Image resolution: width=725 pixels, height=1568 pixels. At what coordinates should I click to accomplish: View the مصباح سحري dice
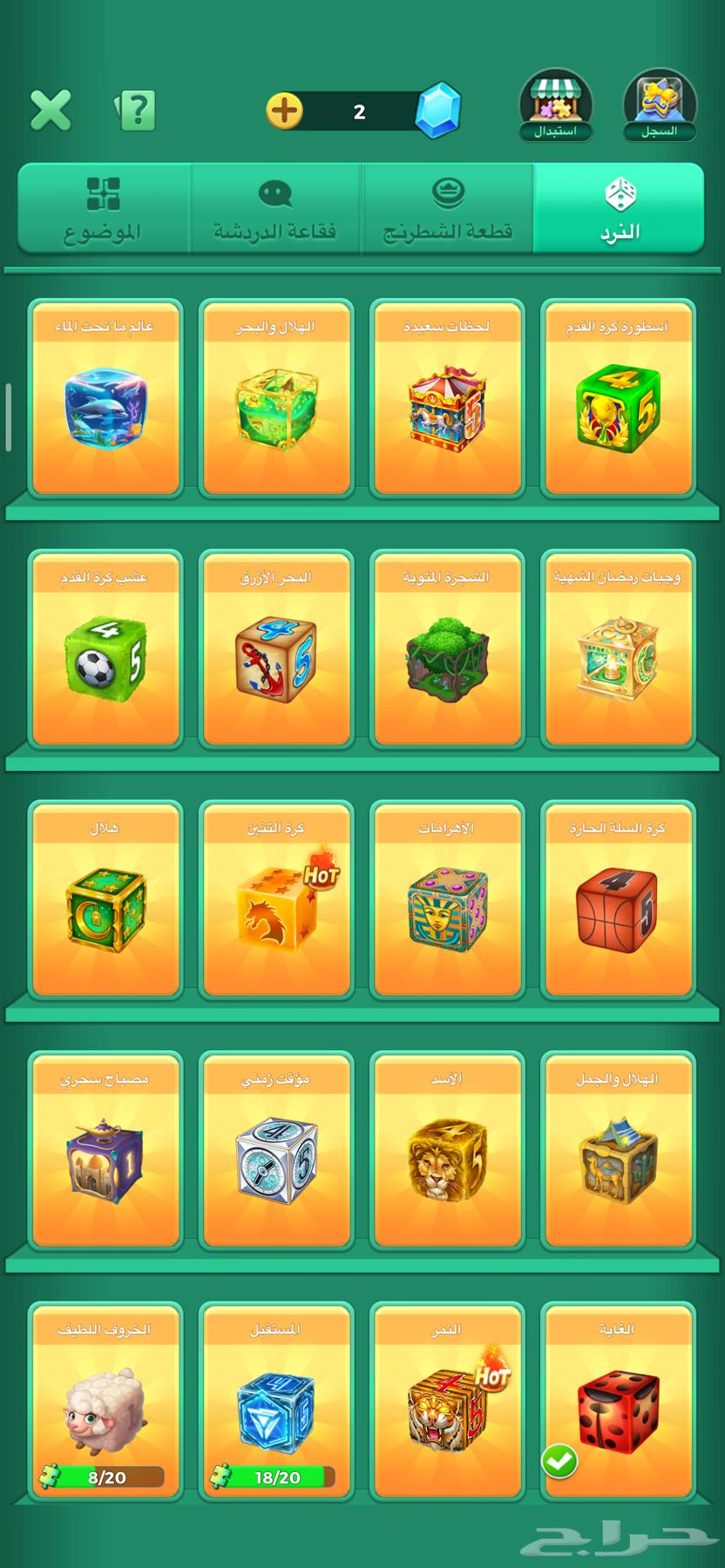coord(105,1152)
